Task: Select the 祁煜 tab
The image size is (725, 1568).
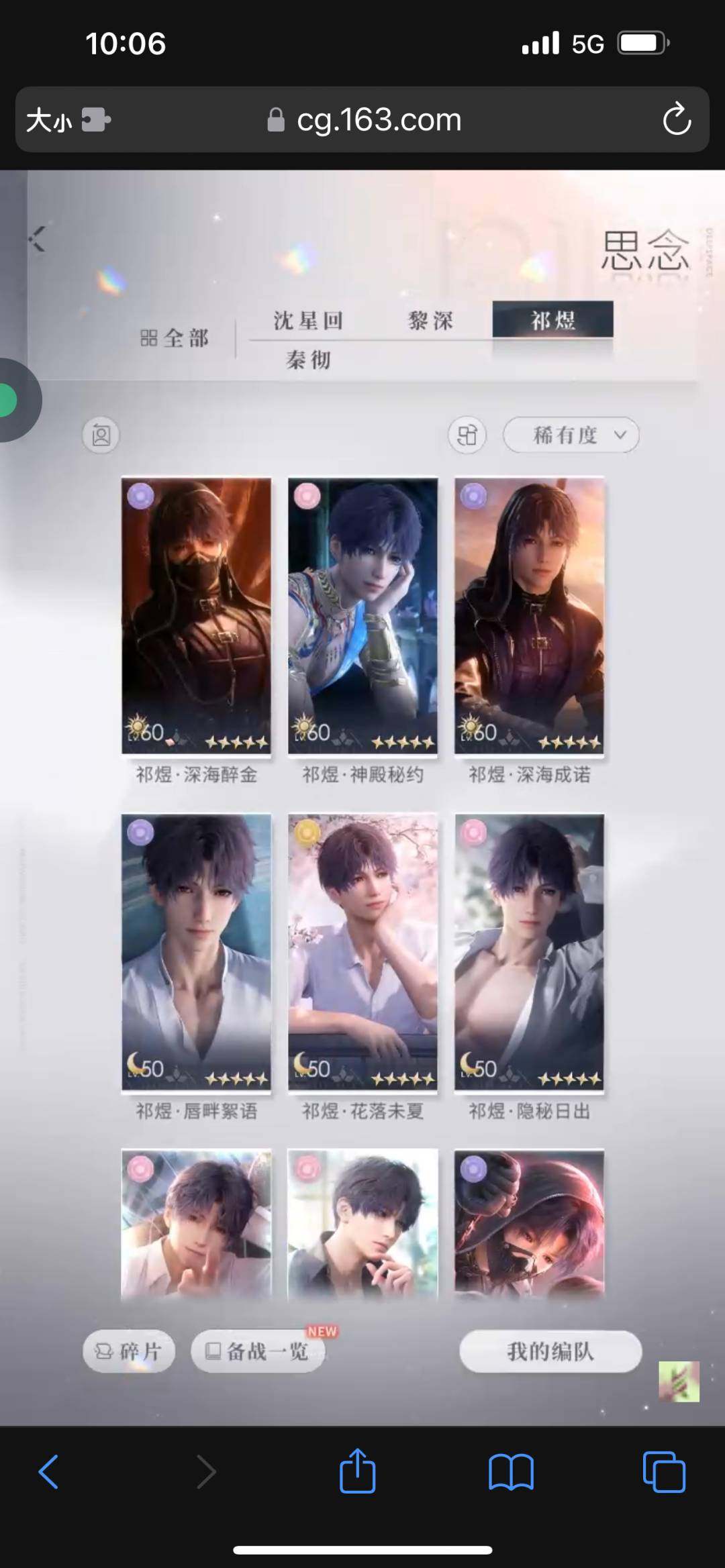Action: 552,319
